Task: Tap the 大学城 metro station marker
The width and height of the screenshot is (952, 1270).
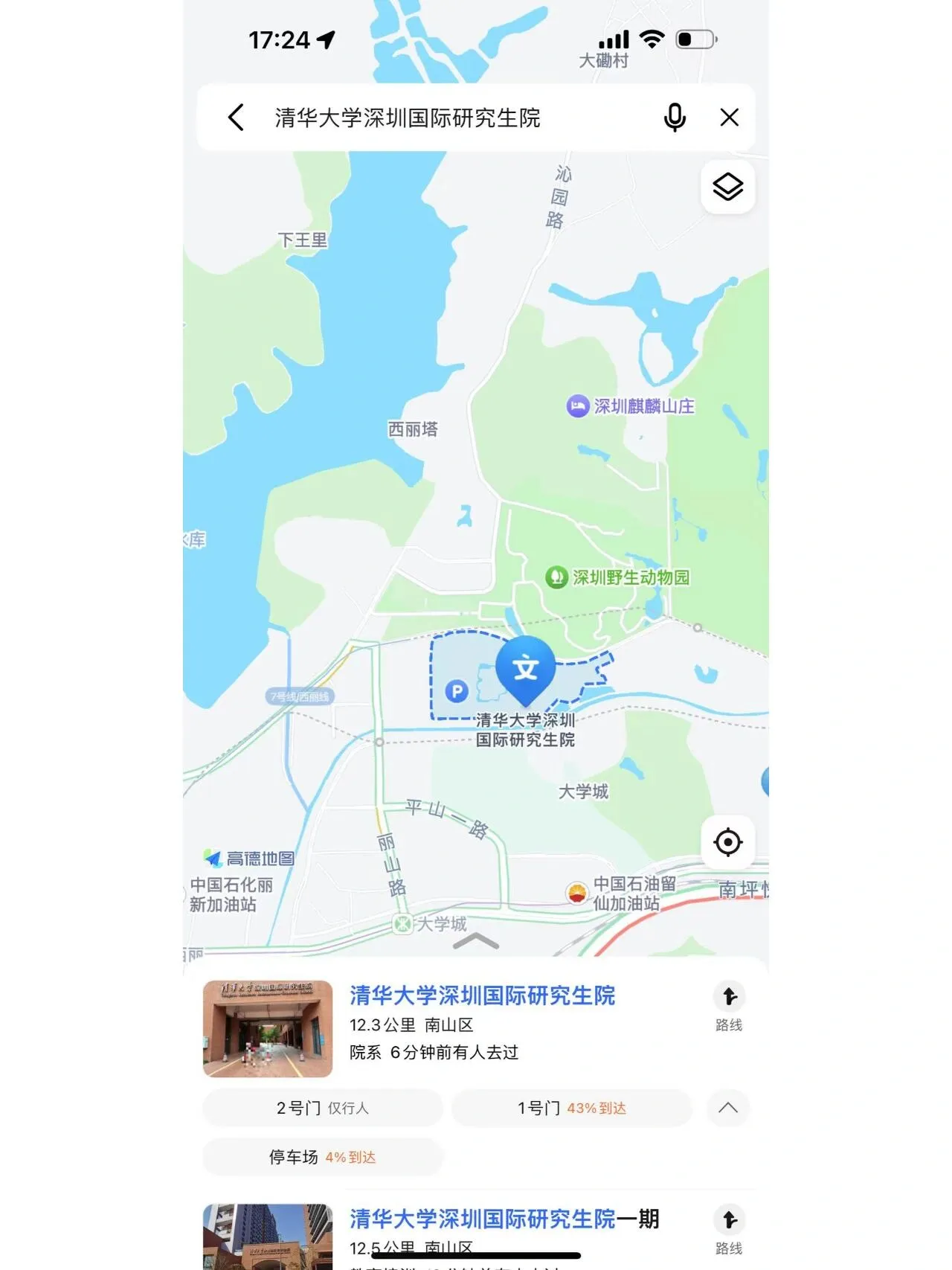Action: [402, 924]
